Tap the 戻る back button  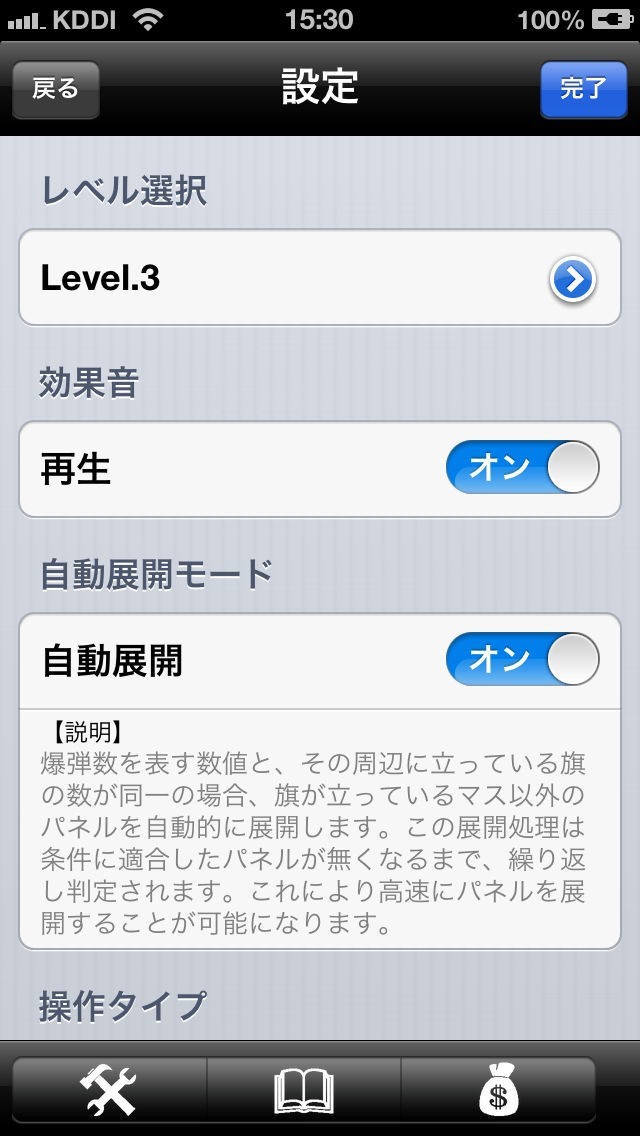(x=56, y=90)
